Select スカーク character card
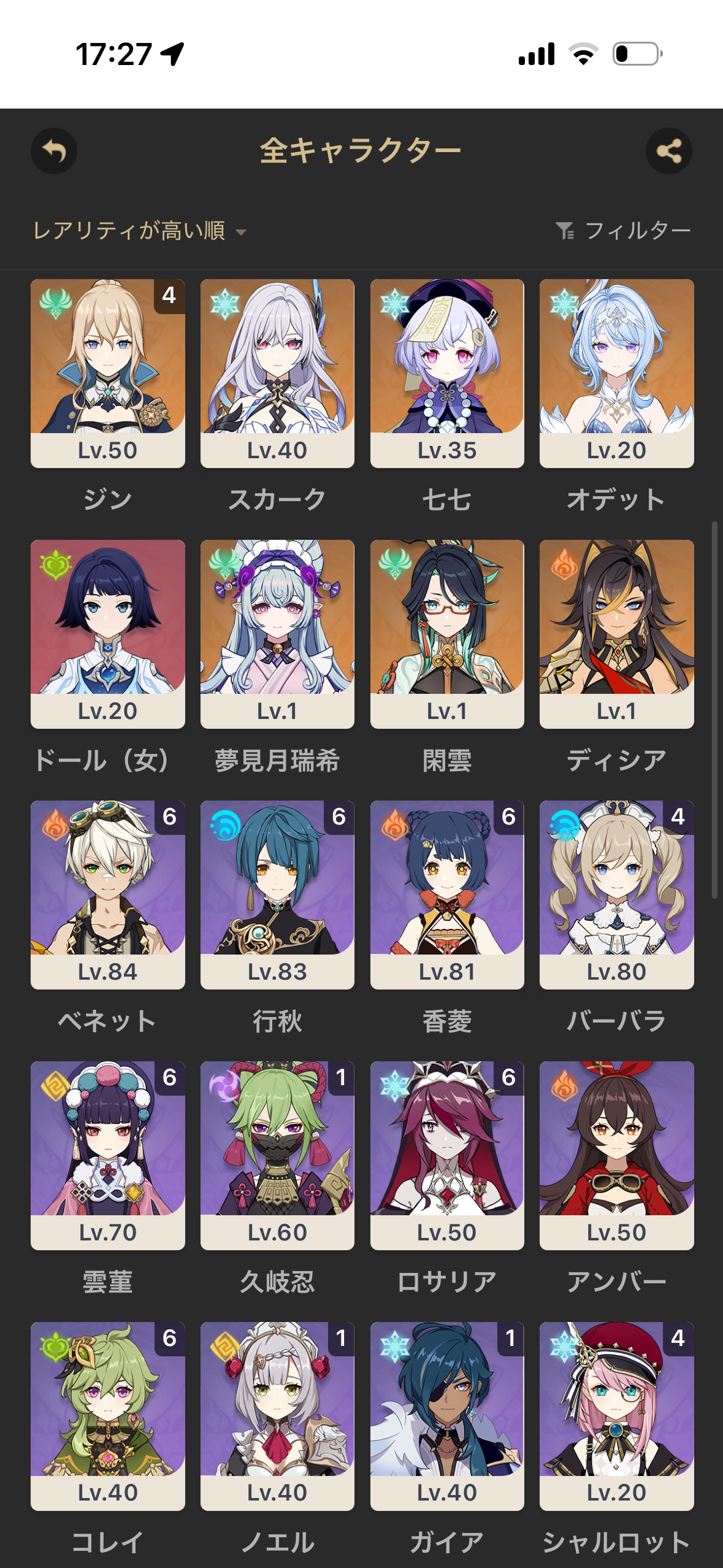This screenshot has width=723, height=1568. tap(277, 374)
